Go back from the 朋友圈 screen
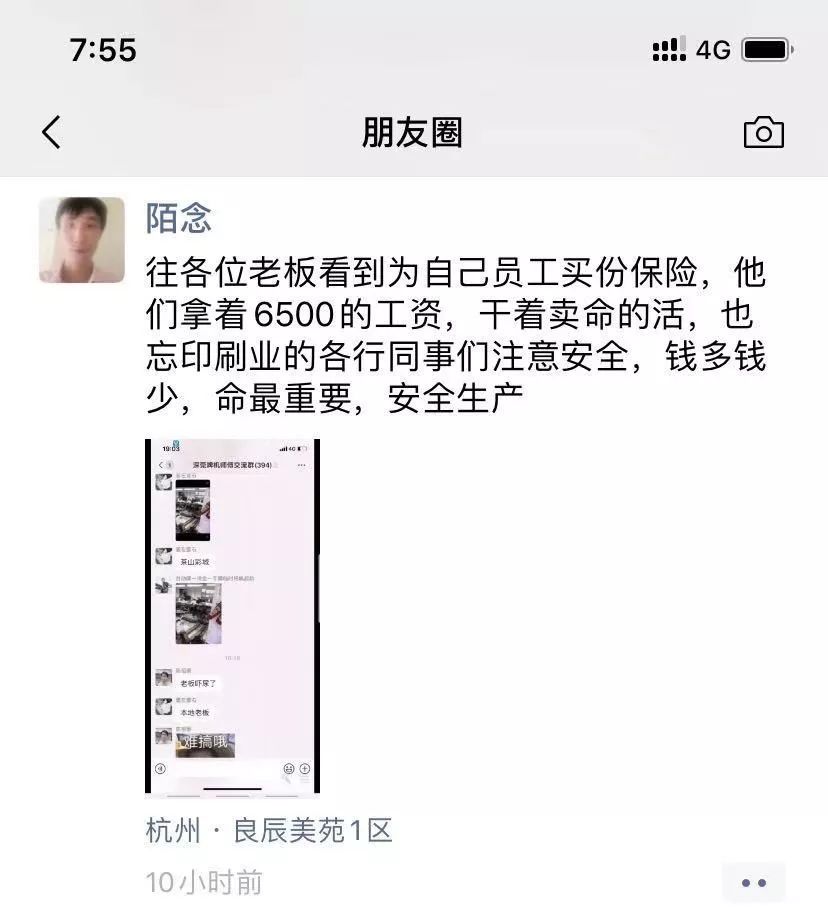Viewport: 828px width, 907px height. click(52, 132)
